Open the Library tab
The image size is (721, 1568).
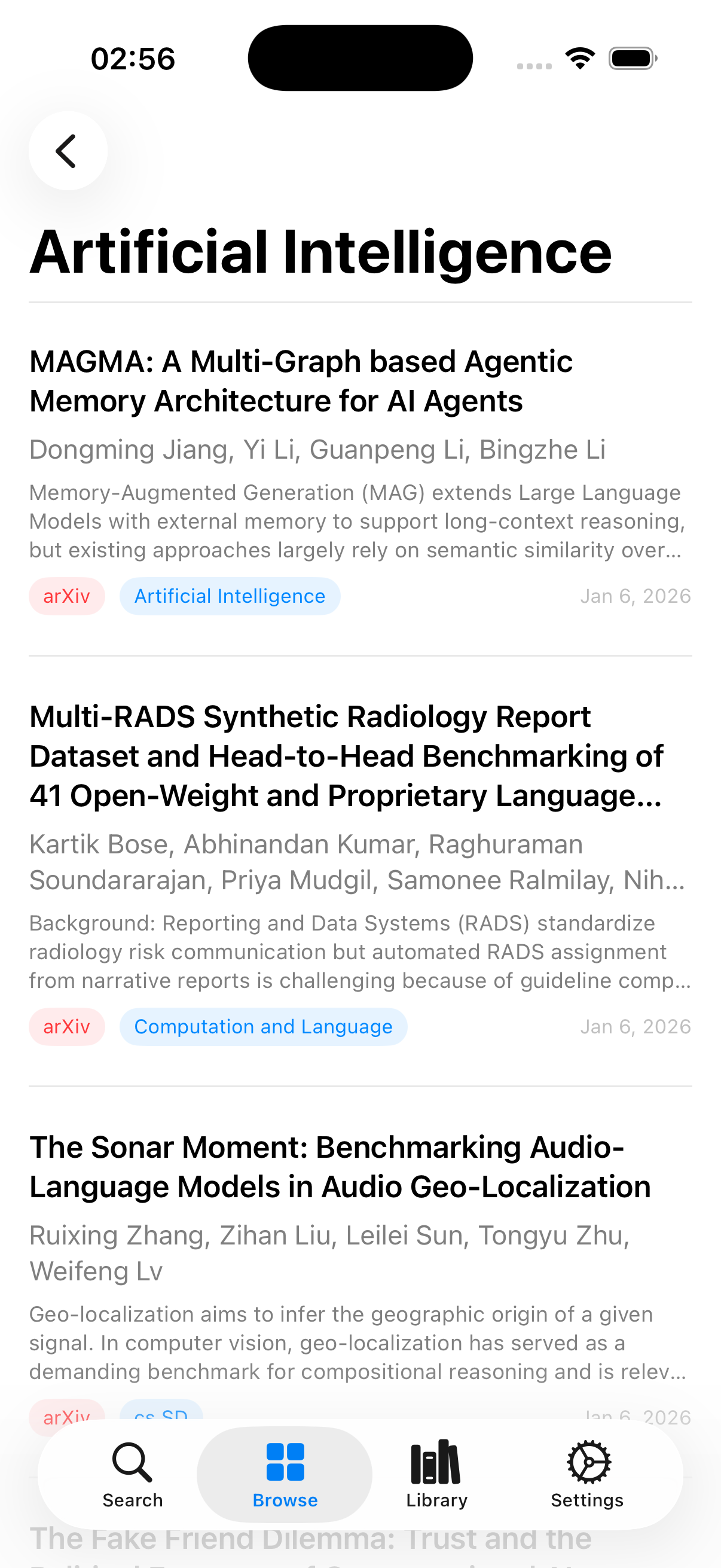[436, 1473]
